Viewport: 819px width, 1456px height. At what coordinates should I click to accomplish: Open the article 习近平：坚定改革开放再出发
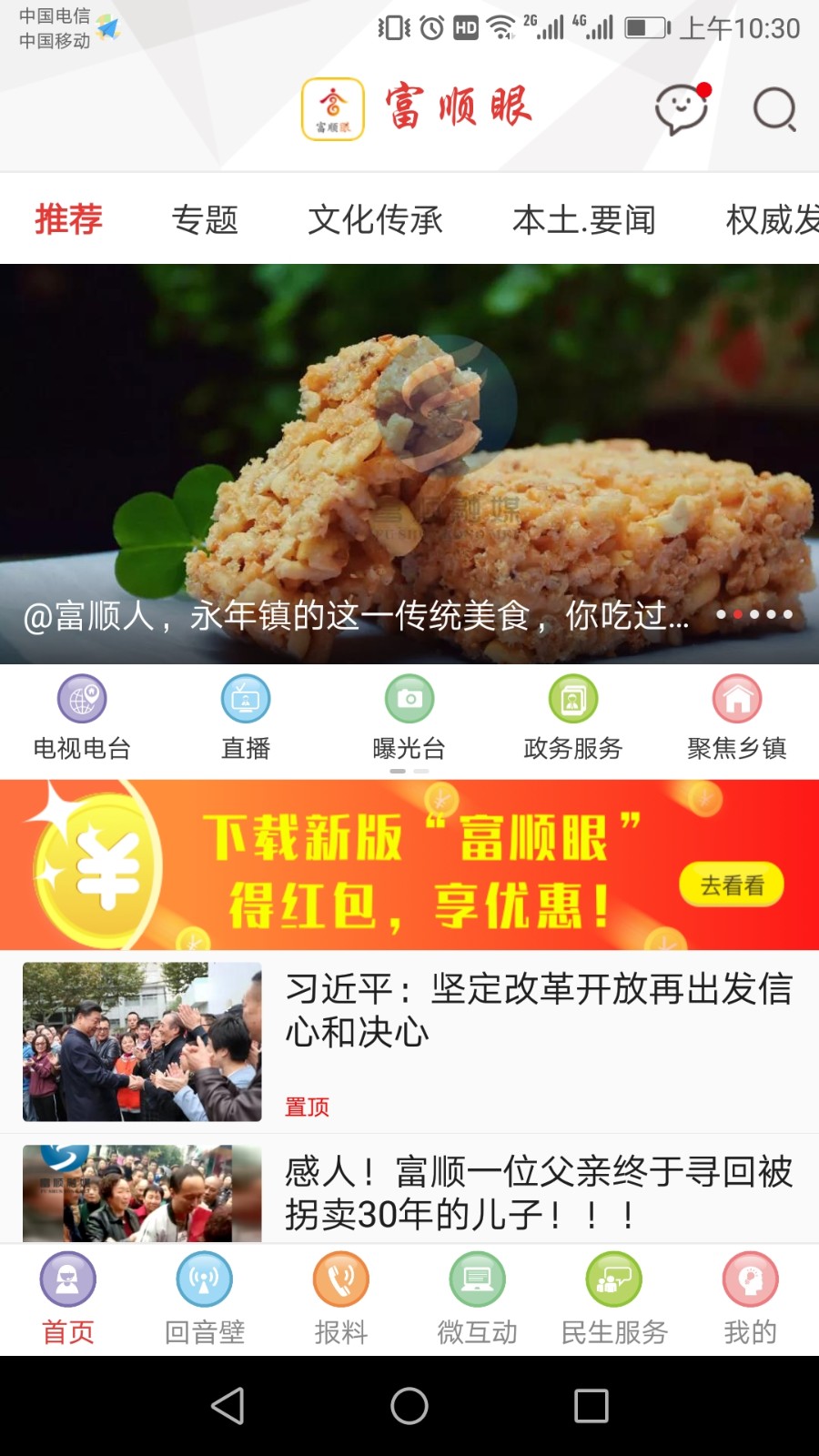[537, 1010]
